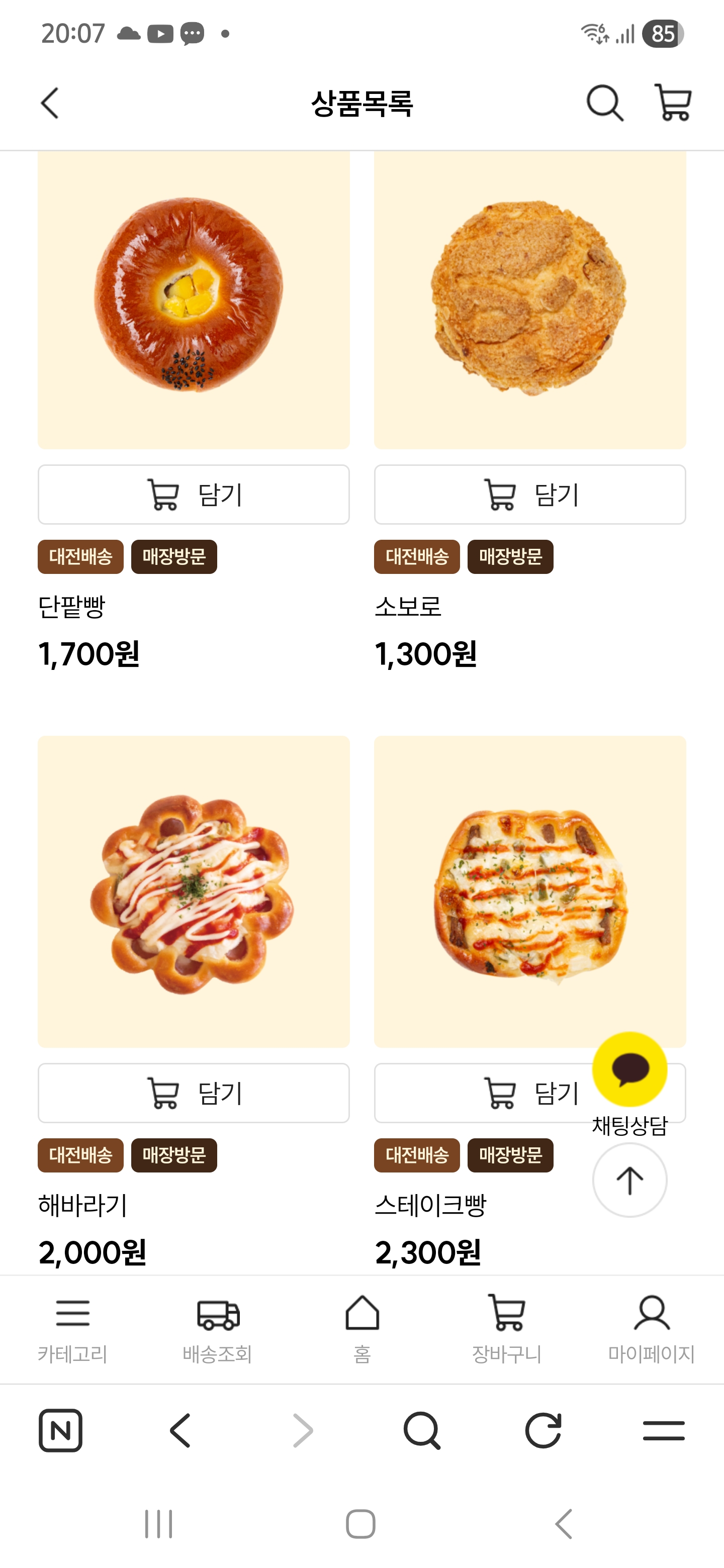View the 소보로 product image

[x=530, y=298]
